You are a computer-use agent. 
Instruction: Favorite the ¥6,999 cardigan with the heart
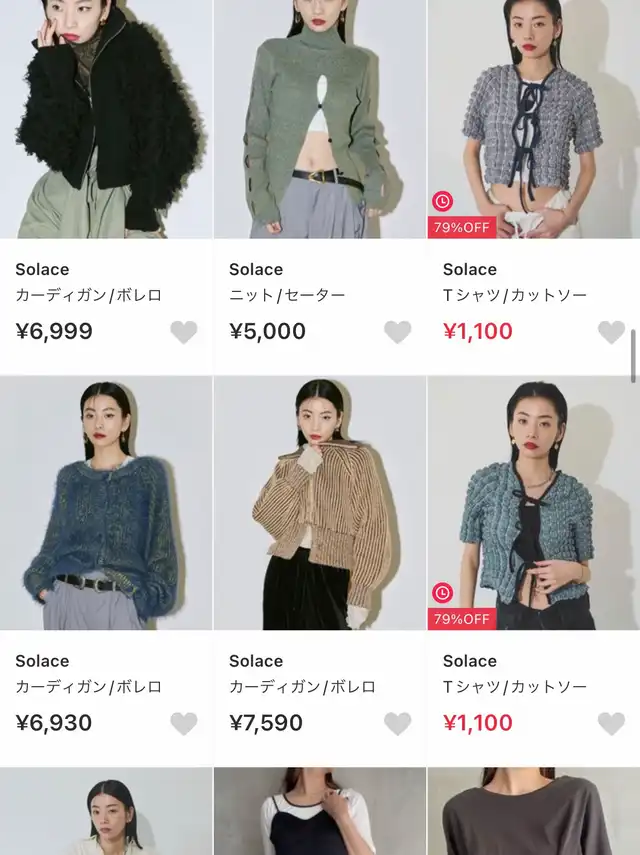(184, 332)
